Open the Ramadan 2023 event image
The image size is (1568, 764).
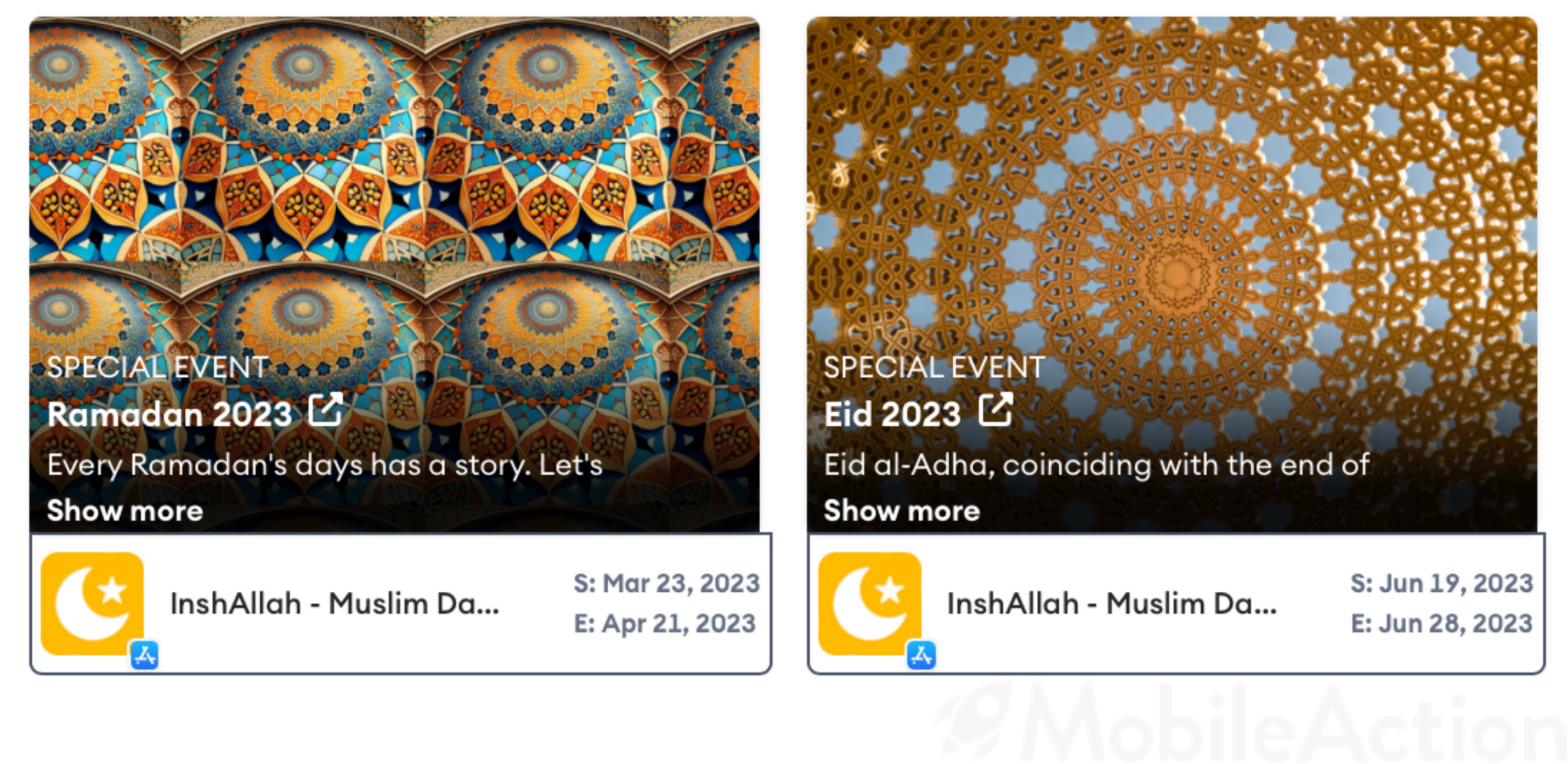(x=394, y=184)
